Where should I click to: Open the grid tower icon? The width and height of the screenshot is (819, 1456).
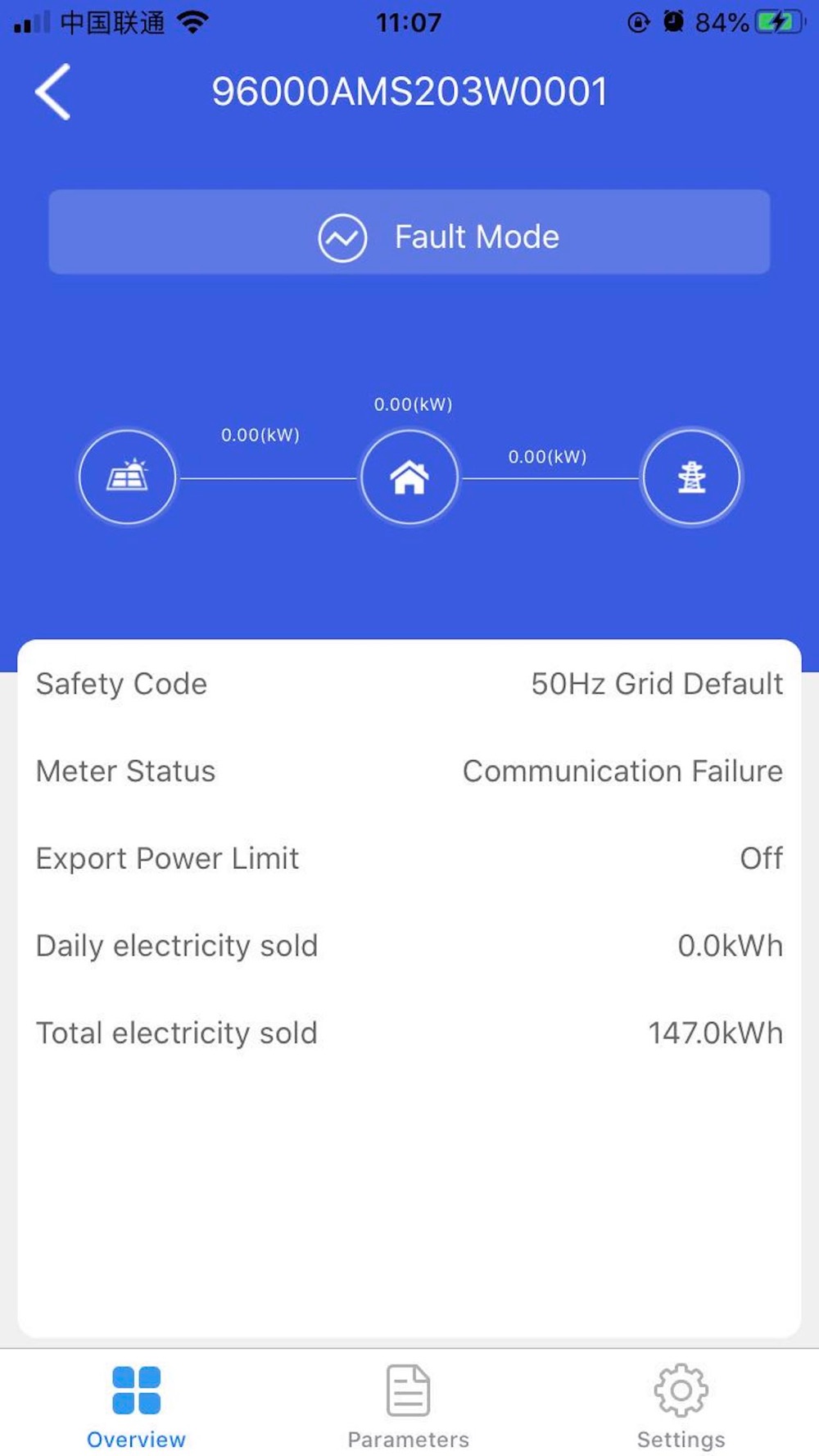(x=691, y=477)
